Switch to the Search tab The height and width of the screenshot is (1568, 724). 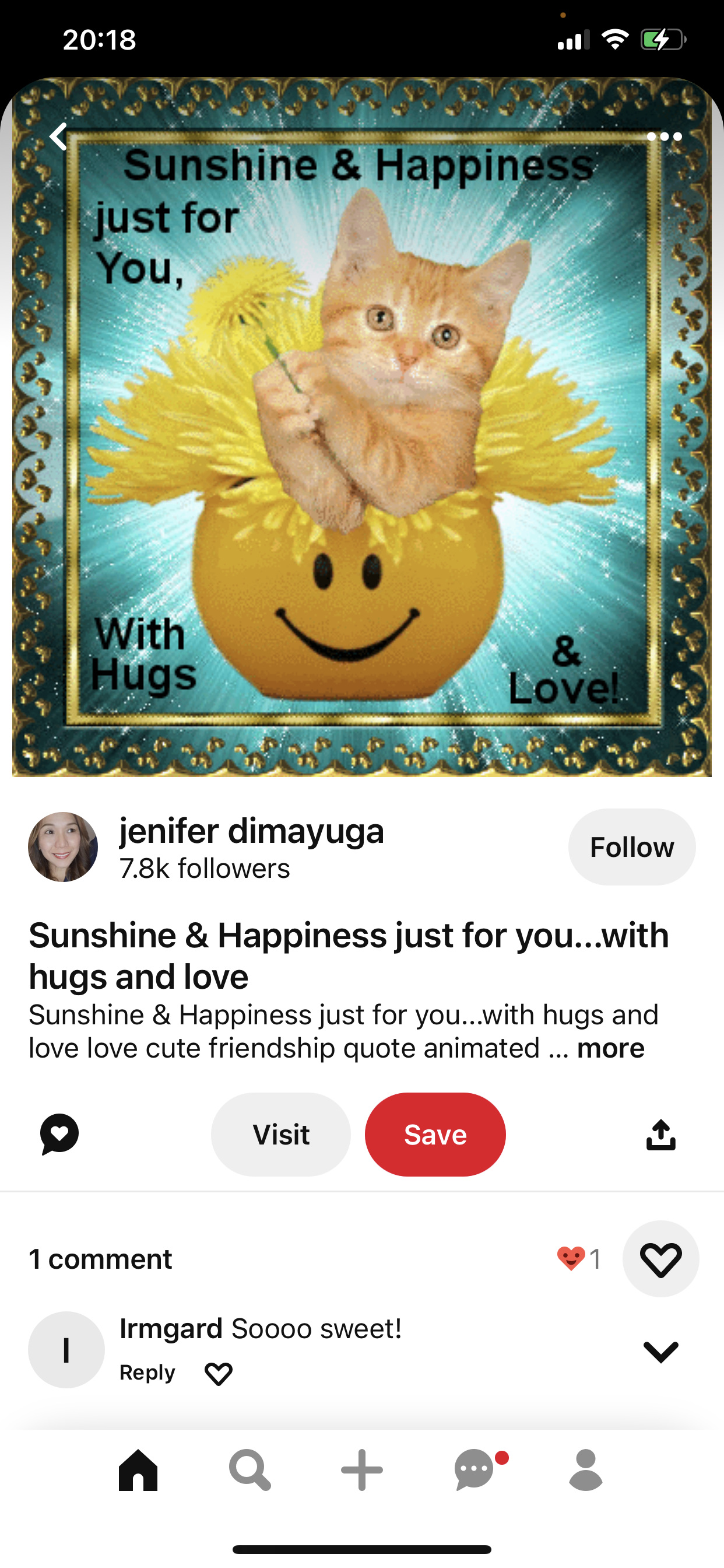(250, 1470)
